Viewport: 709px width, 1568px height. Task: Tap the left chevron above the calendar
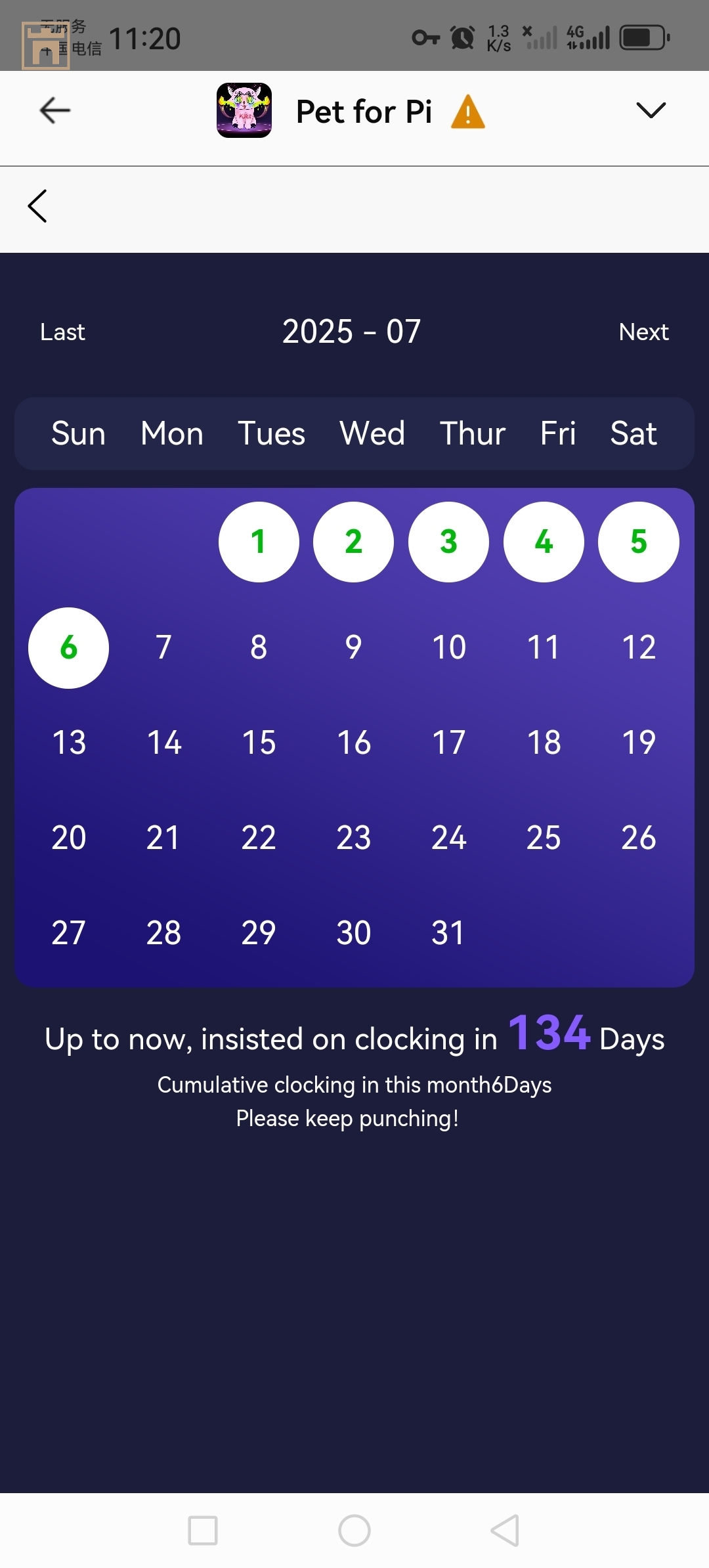37,206
